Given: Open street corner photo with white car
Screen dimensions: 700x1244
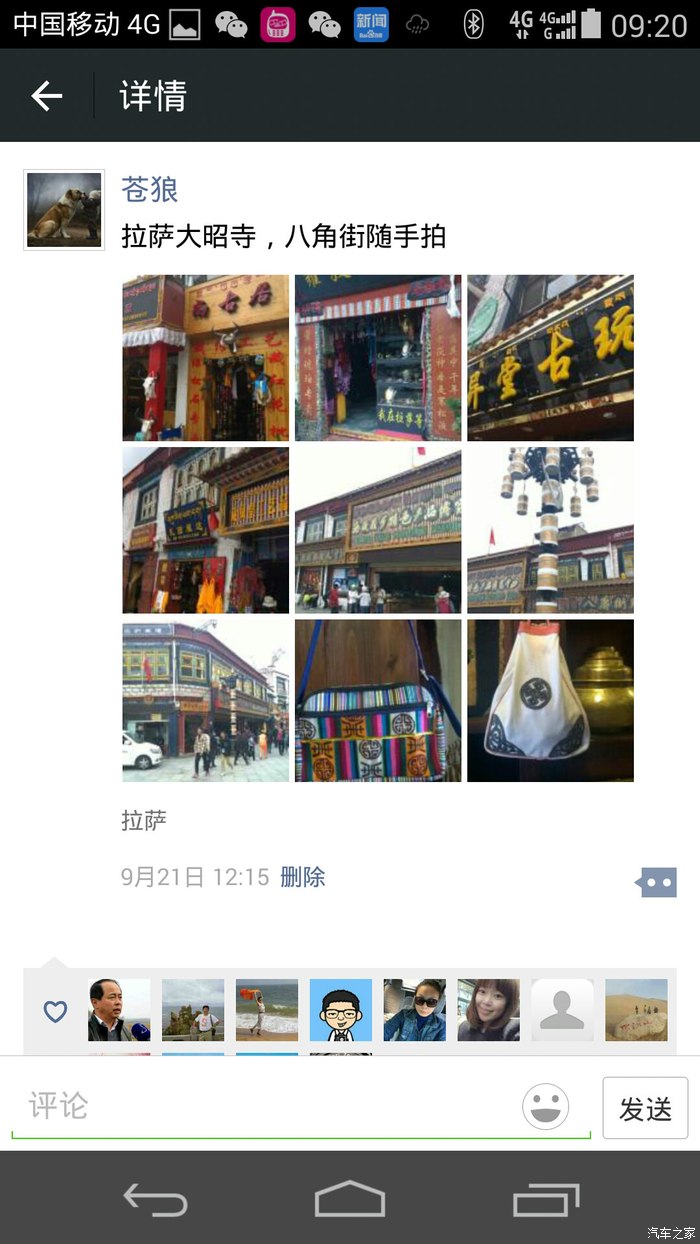Looking at the screenshot, I should point(205,701).
